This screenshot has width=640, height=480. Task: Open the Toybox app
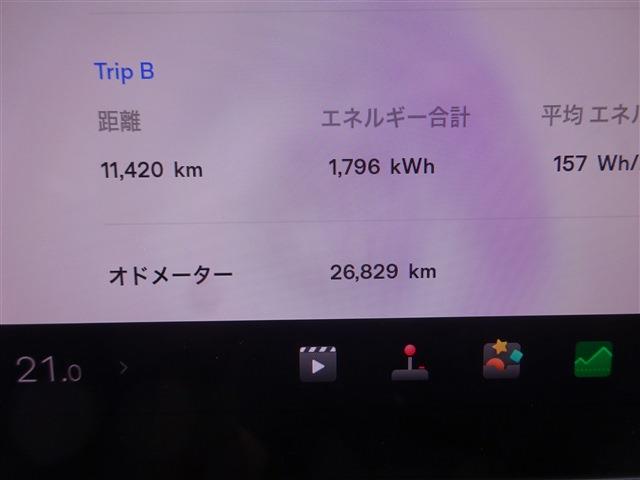pos(502,359)
